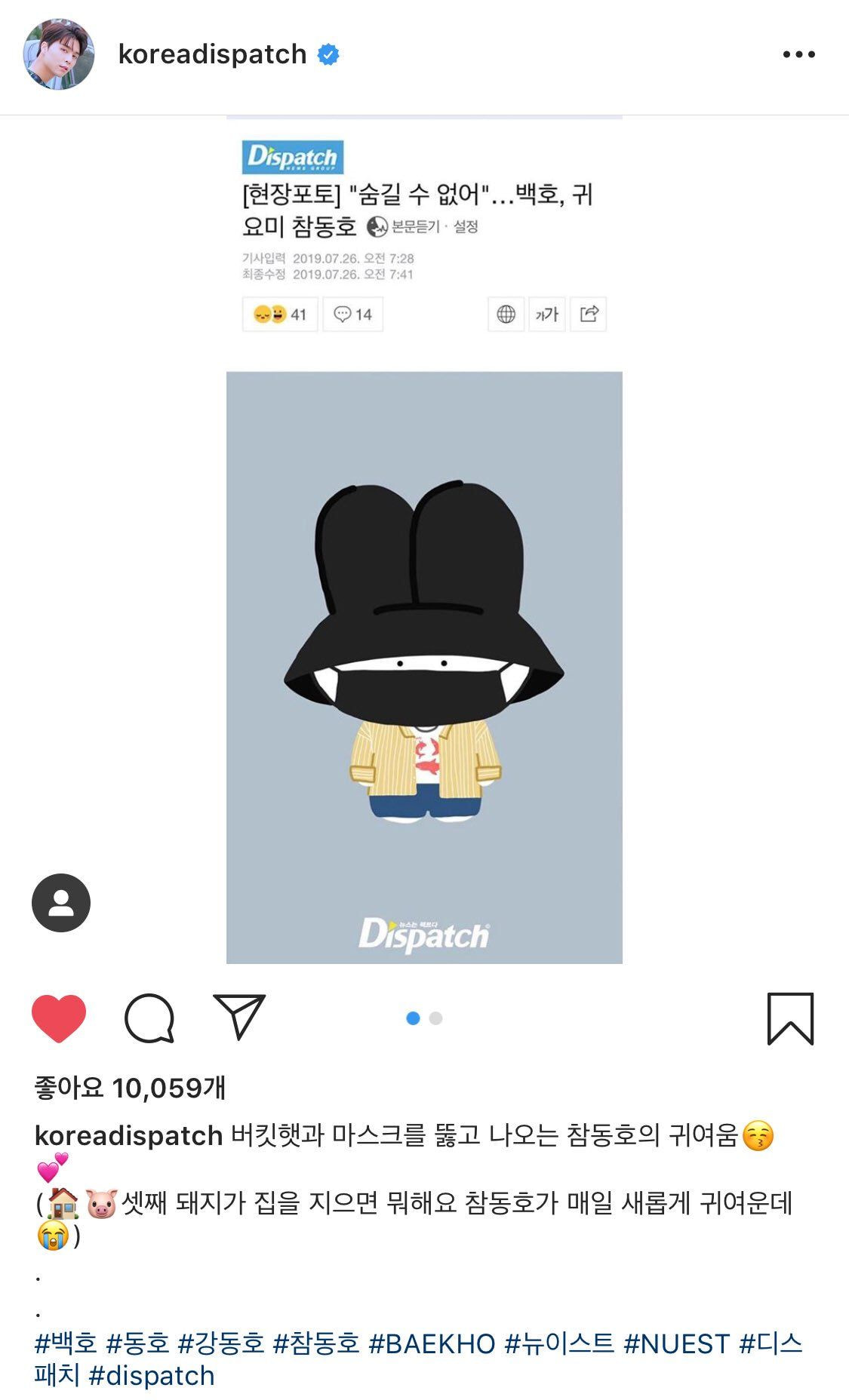This screenshot has width=849, height=1400.
Task: Open the #dispatch hashtag
Action: click(x=152, y=1376)
